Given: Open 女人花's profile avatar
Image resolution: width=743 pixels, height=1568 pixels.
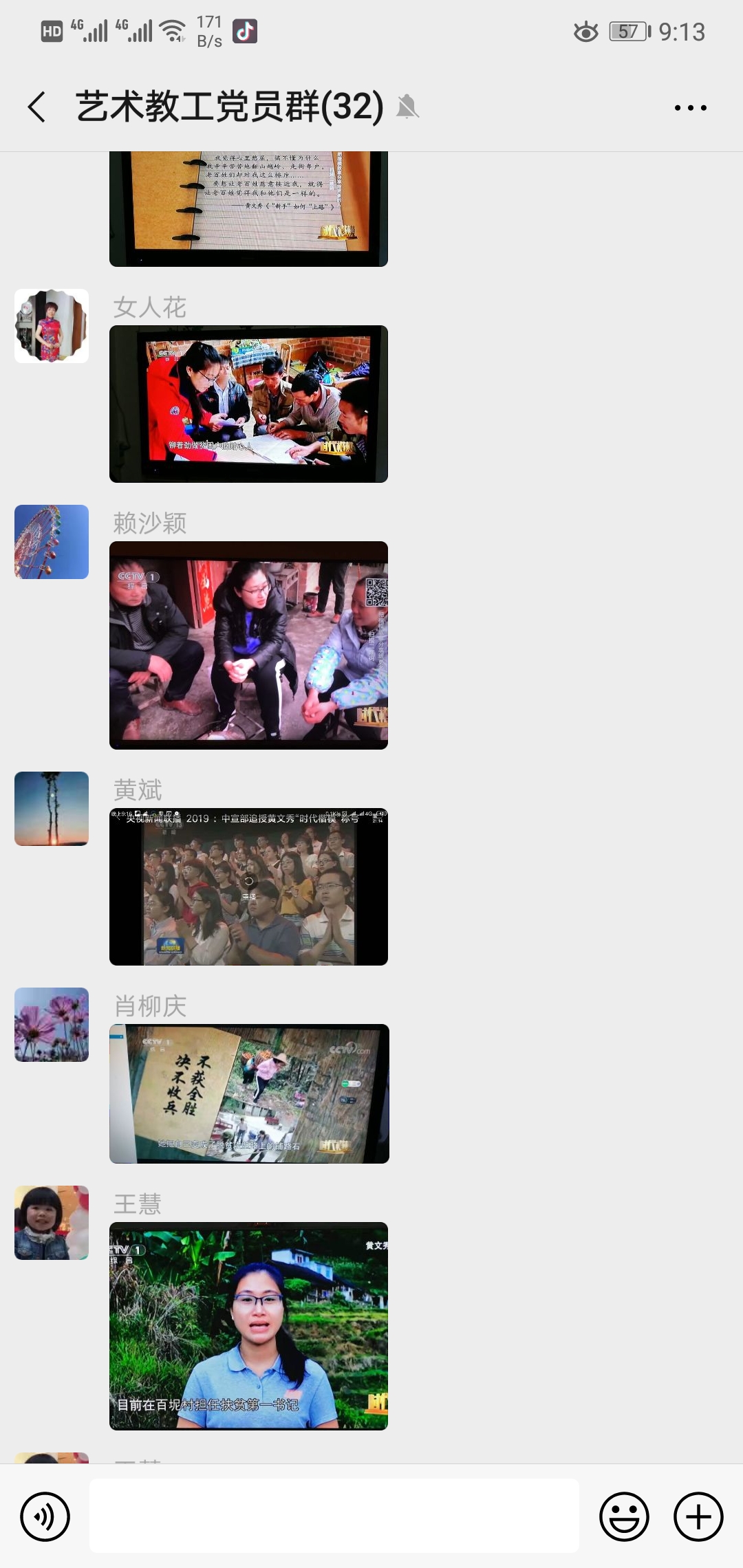Looking at the screenshot, I should click(x=52, y=326).
